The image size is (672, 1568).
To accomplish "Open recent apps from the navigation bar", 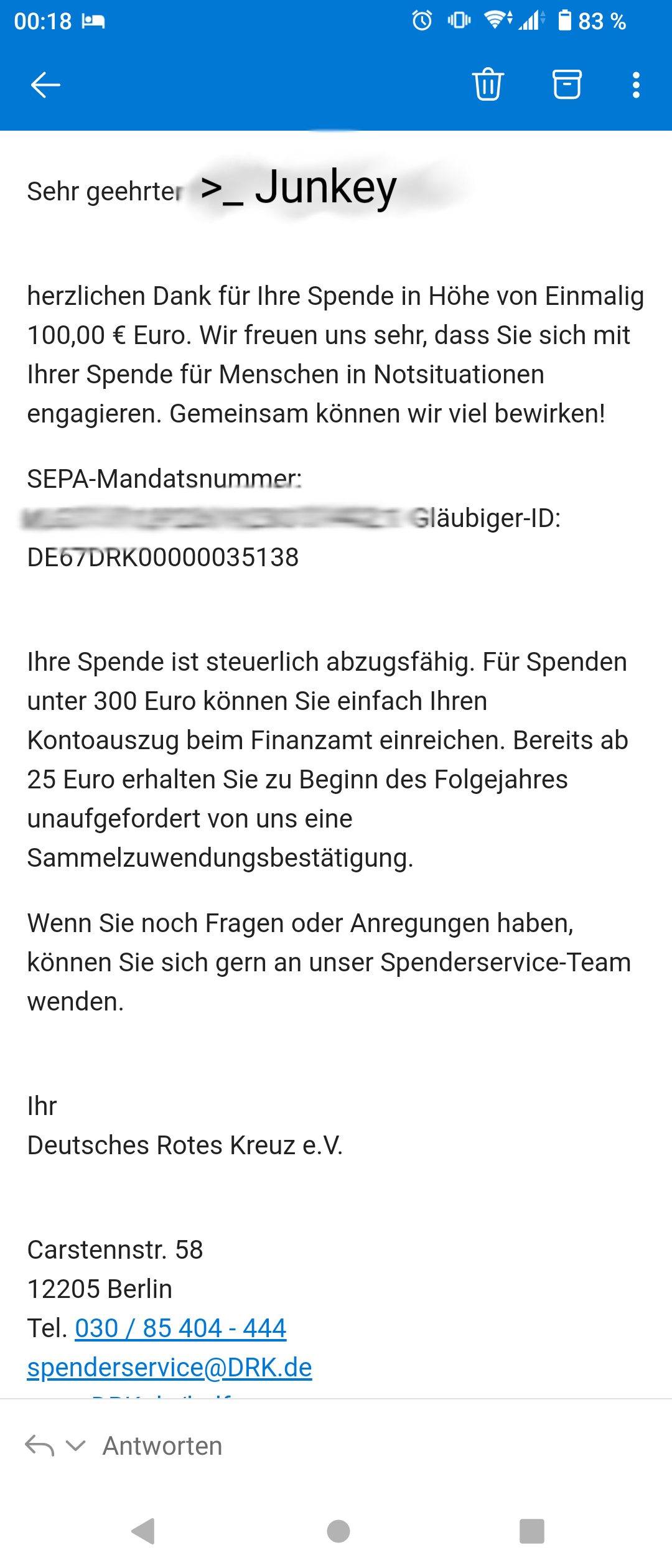I will click(531, 1531).
